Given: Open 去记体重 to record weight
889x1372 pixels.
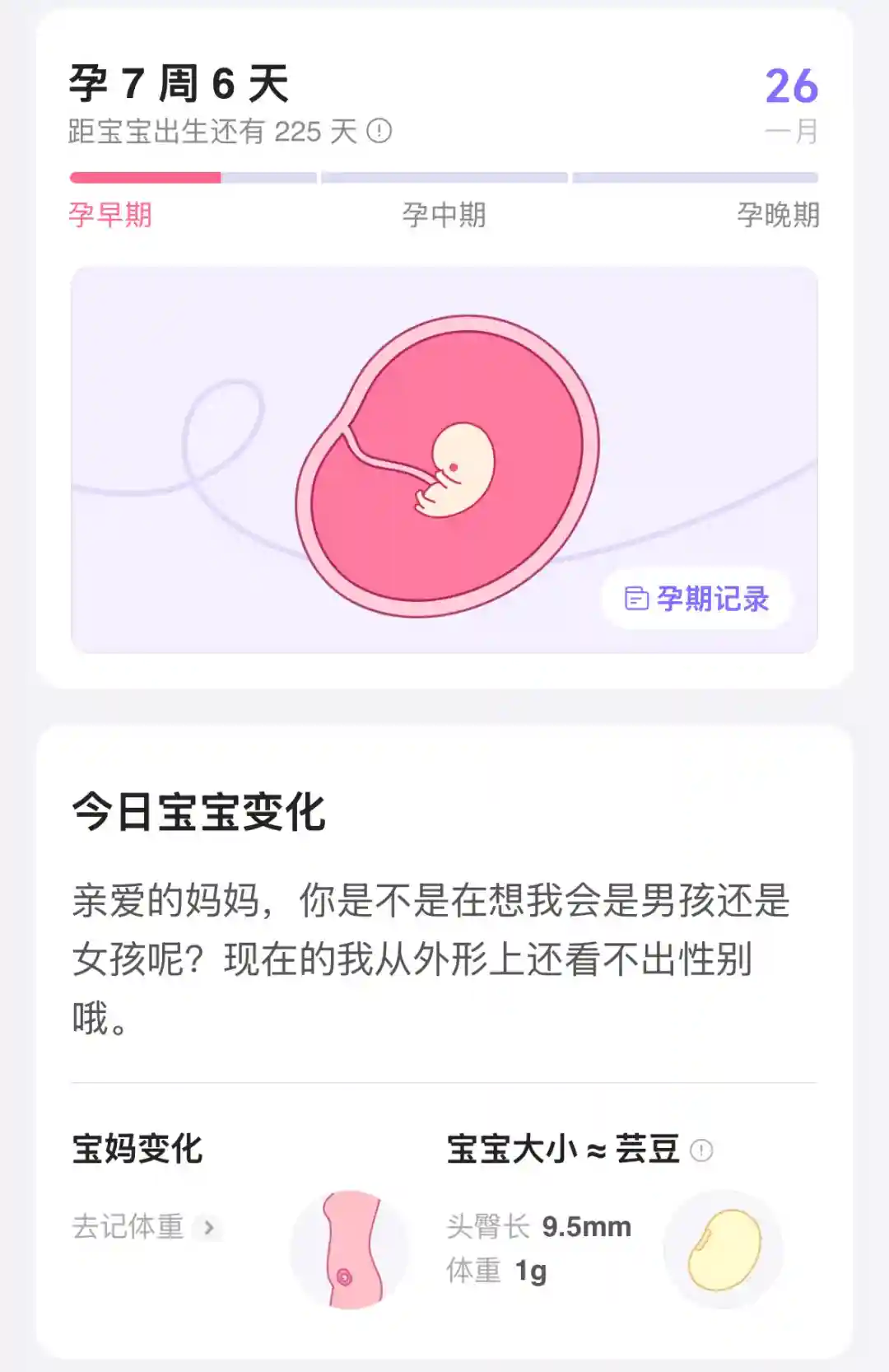Looking at the screenshot, I should click(145, 1227).
